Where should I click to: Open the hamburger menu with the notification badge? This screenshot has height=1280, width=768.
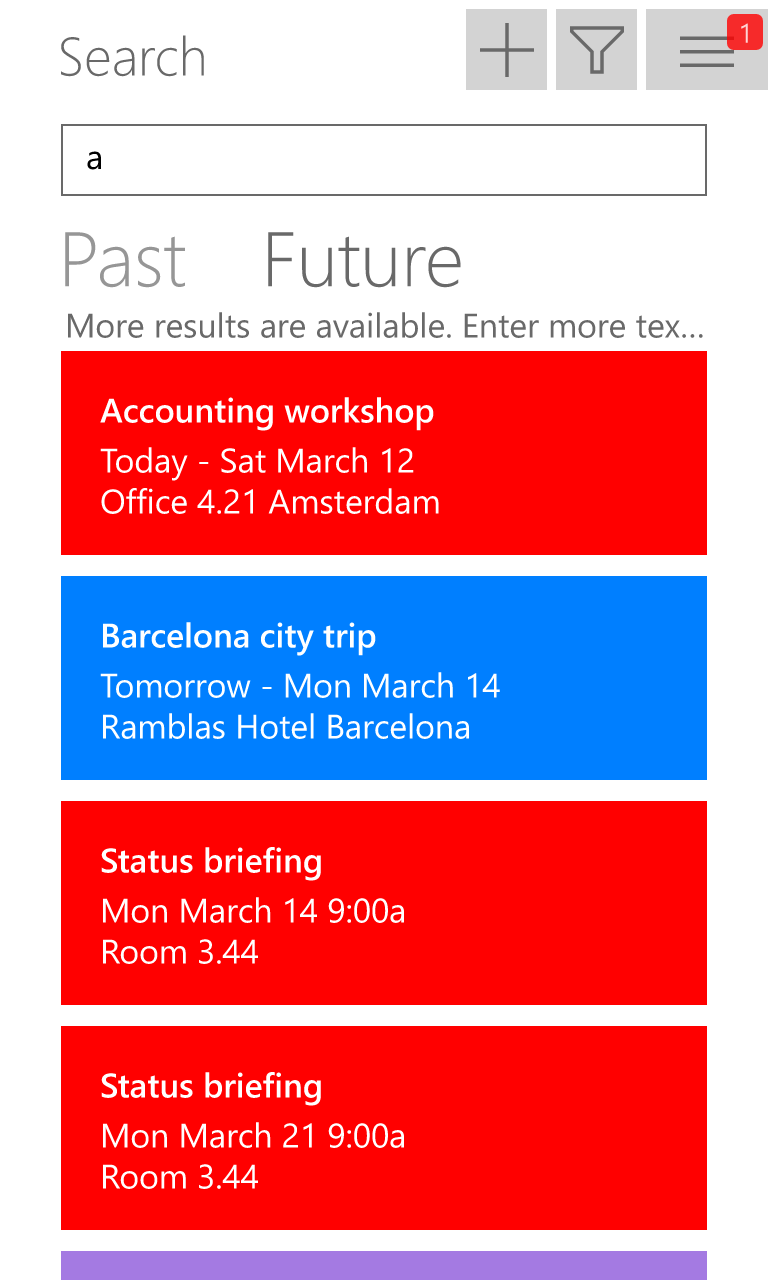pos(706,49)
